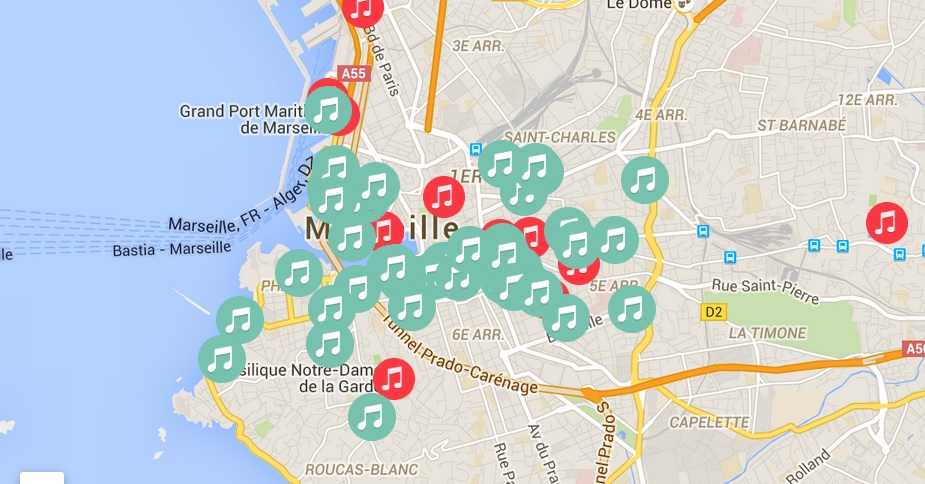Open the green music marker above Roucas-Blanc
This screenshot has height=484, width=925.
click(x=371, y=415)
